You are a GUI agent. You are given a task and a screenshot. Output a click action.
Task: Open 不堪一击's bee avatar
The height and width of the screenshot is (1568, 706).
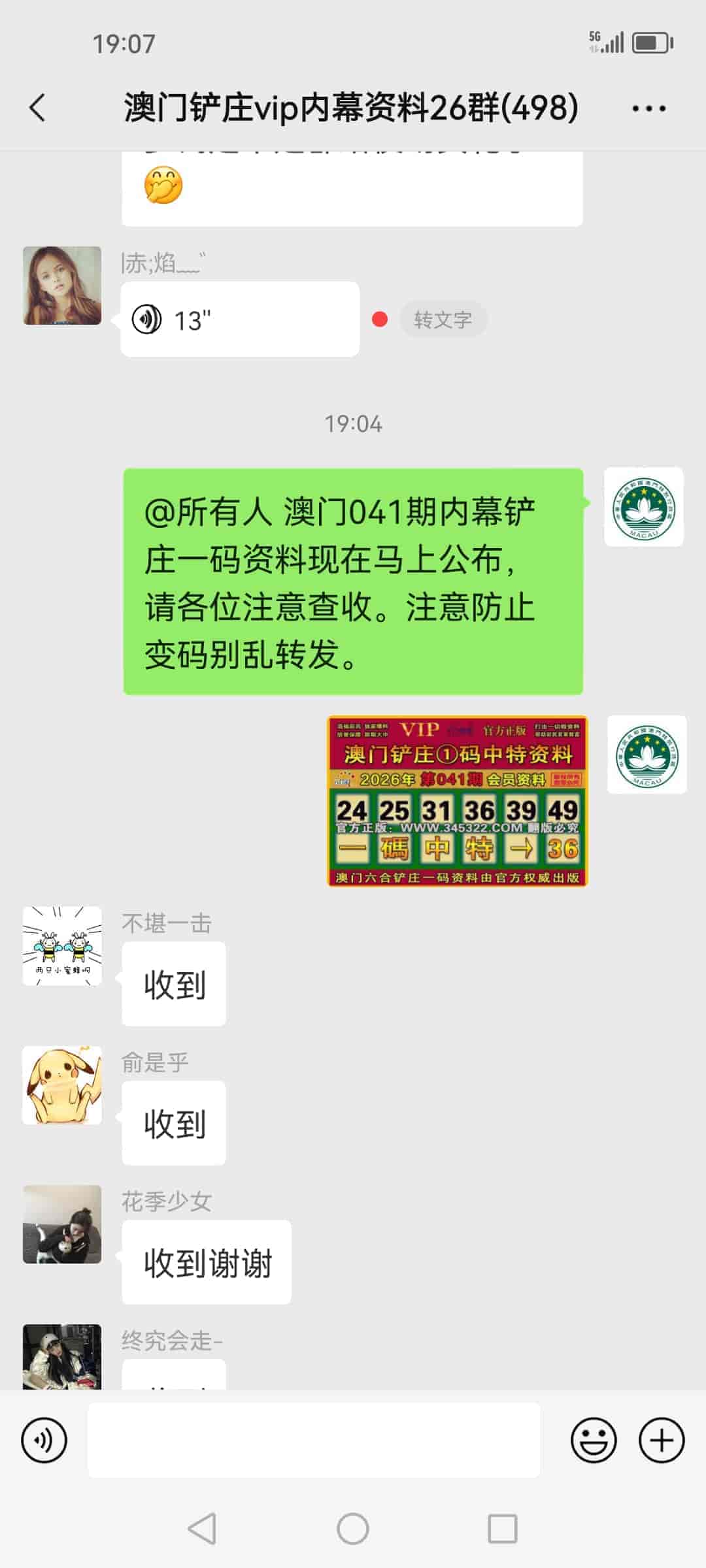[61, 949]
